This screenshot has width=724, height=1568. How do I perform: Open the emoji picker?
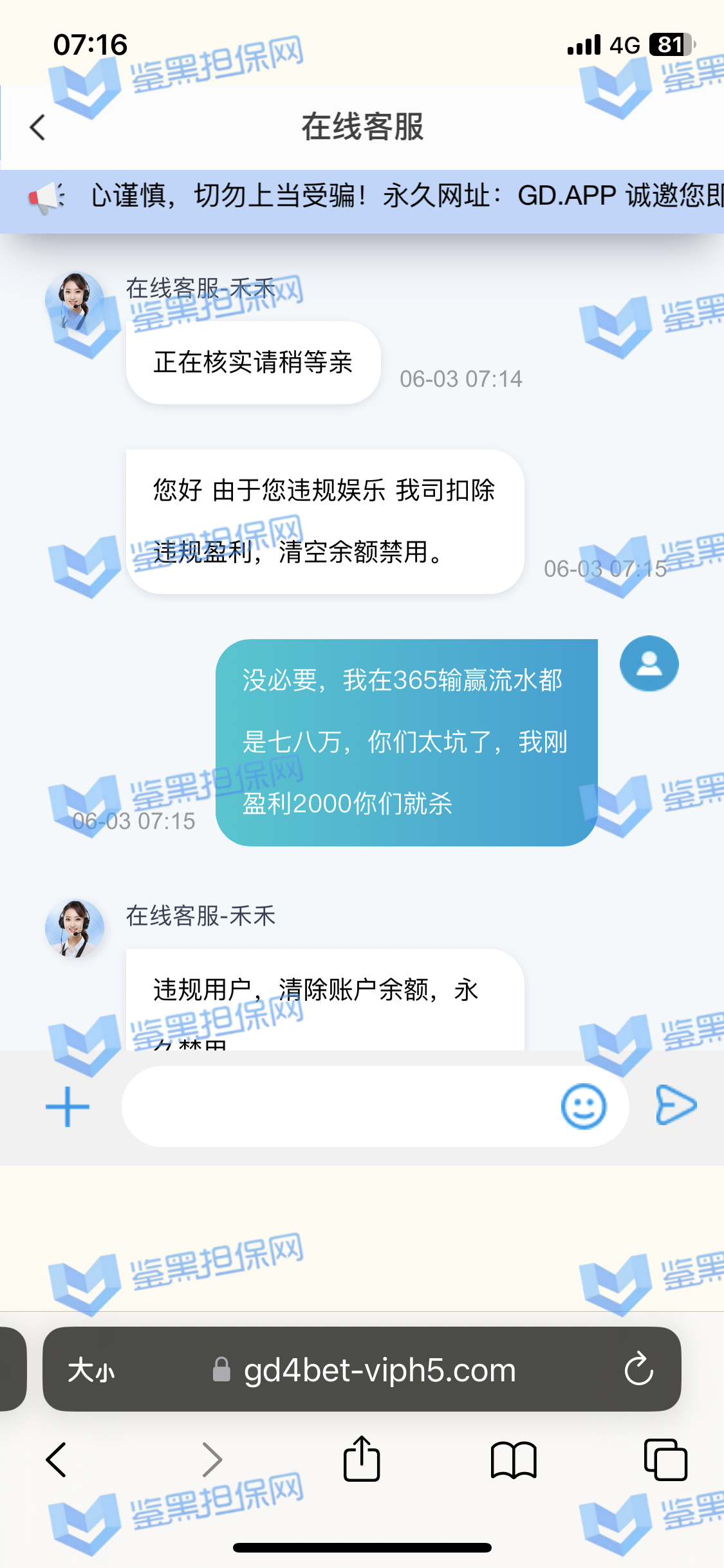583,1106
